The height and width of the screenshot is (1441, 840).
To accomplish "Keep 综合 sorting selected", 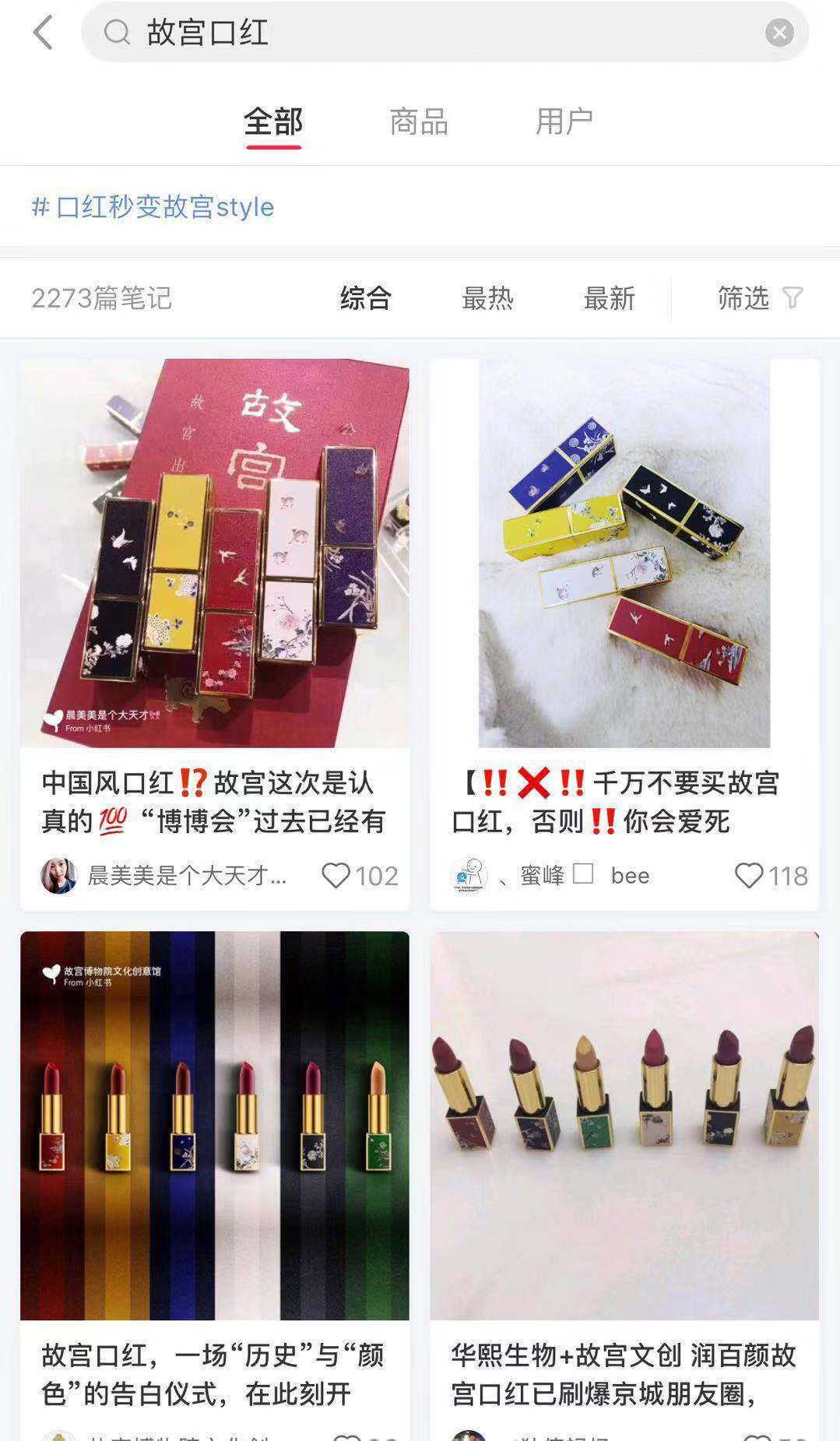I will tap(364, 298).
